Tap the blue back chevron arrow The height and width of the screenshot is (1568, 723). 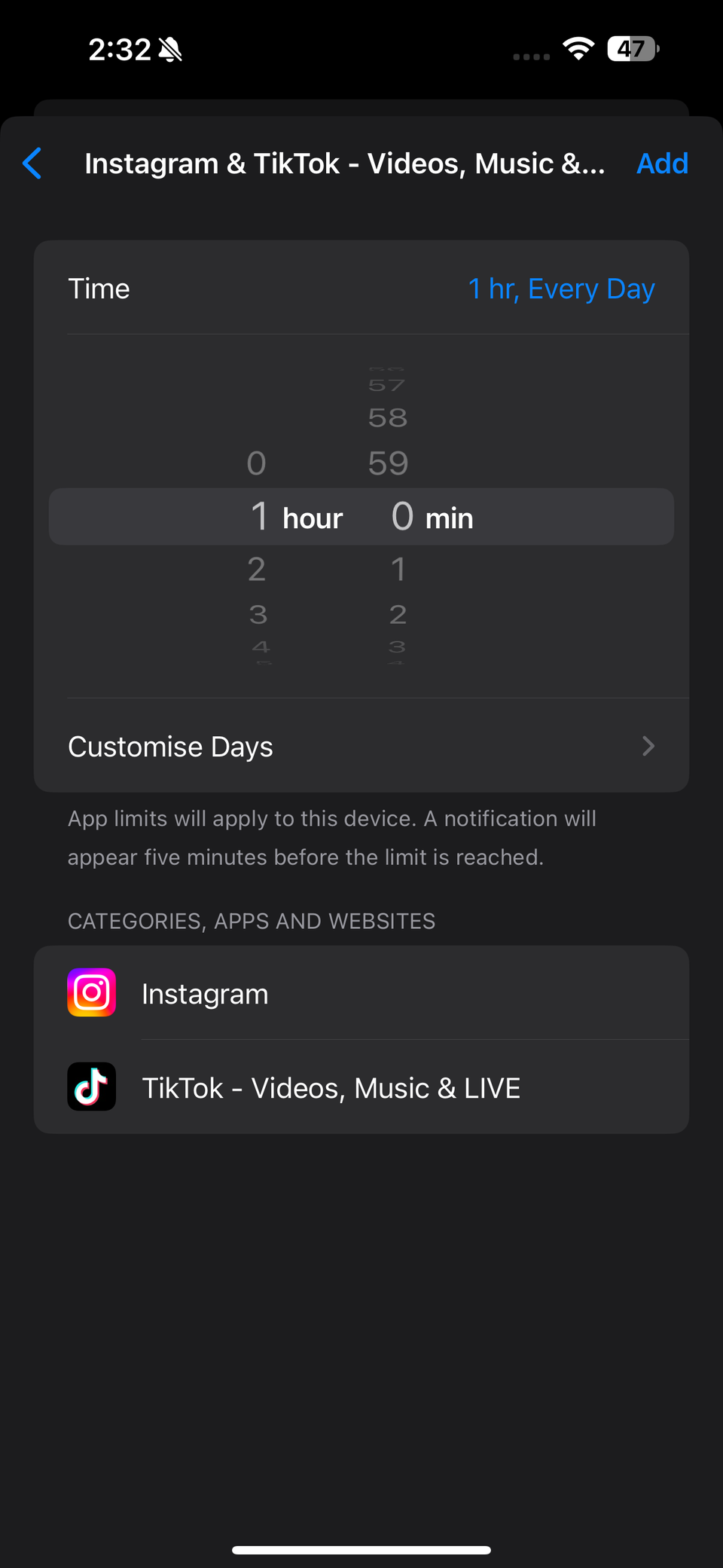[32, 163]
